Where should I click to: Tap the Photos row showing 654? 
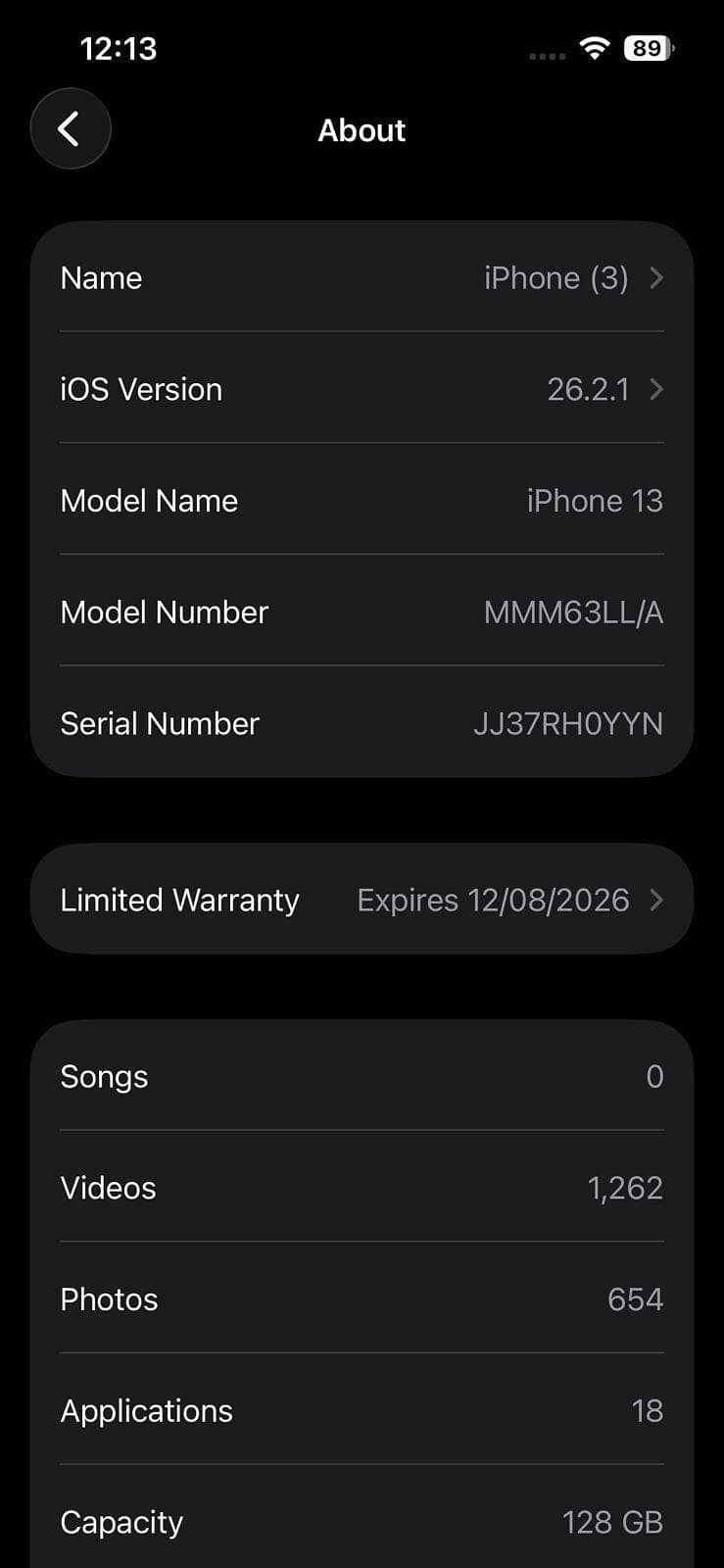coord(362,1299)
